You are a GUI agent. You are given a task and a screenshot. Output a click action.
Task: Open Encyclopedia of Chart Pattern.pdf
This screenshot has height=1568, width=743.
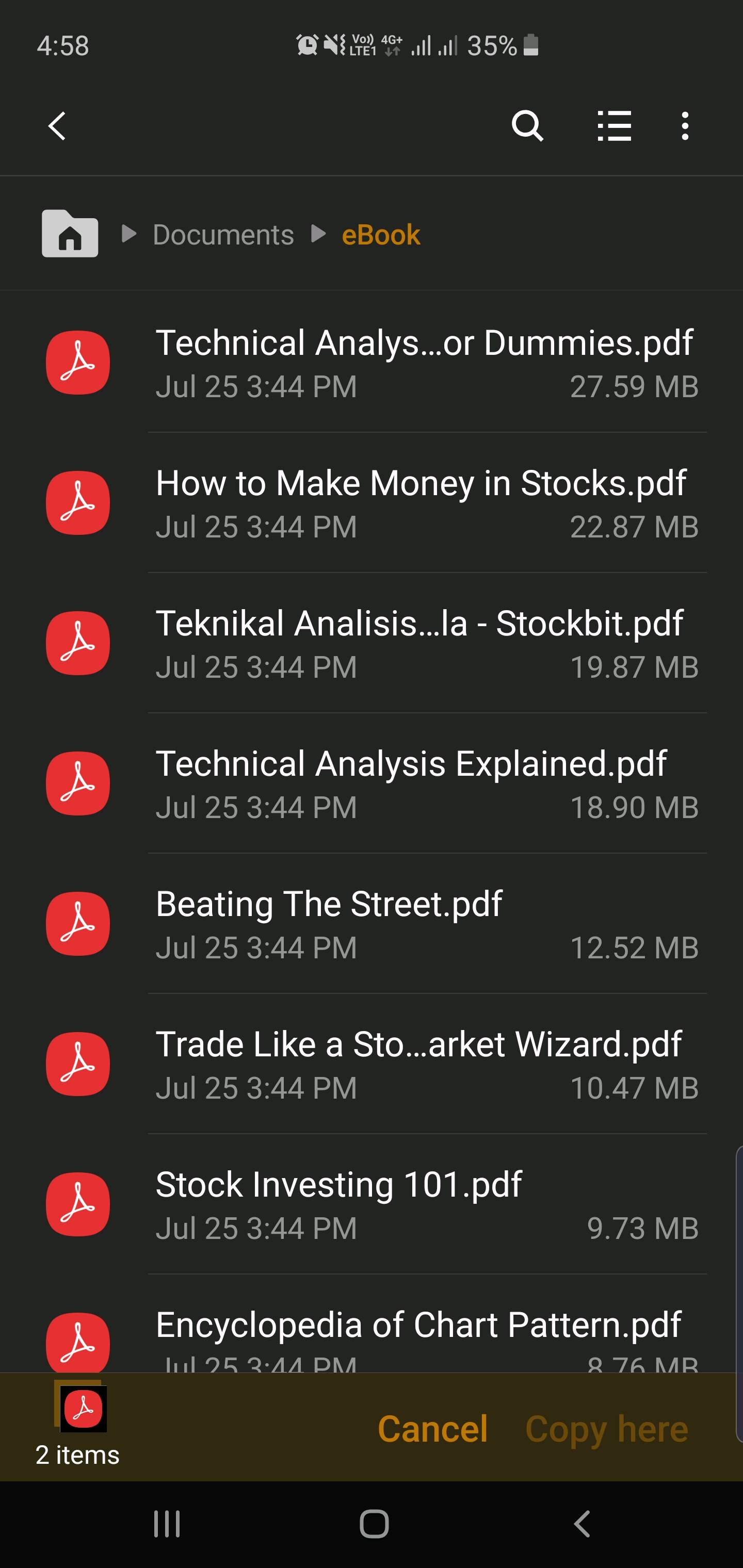pyautogui.click(x=372, y=1324)
